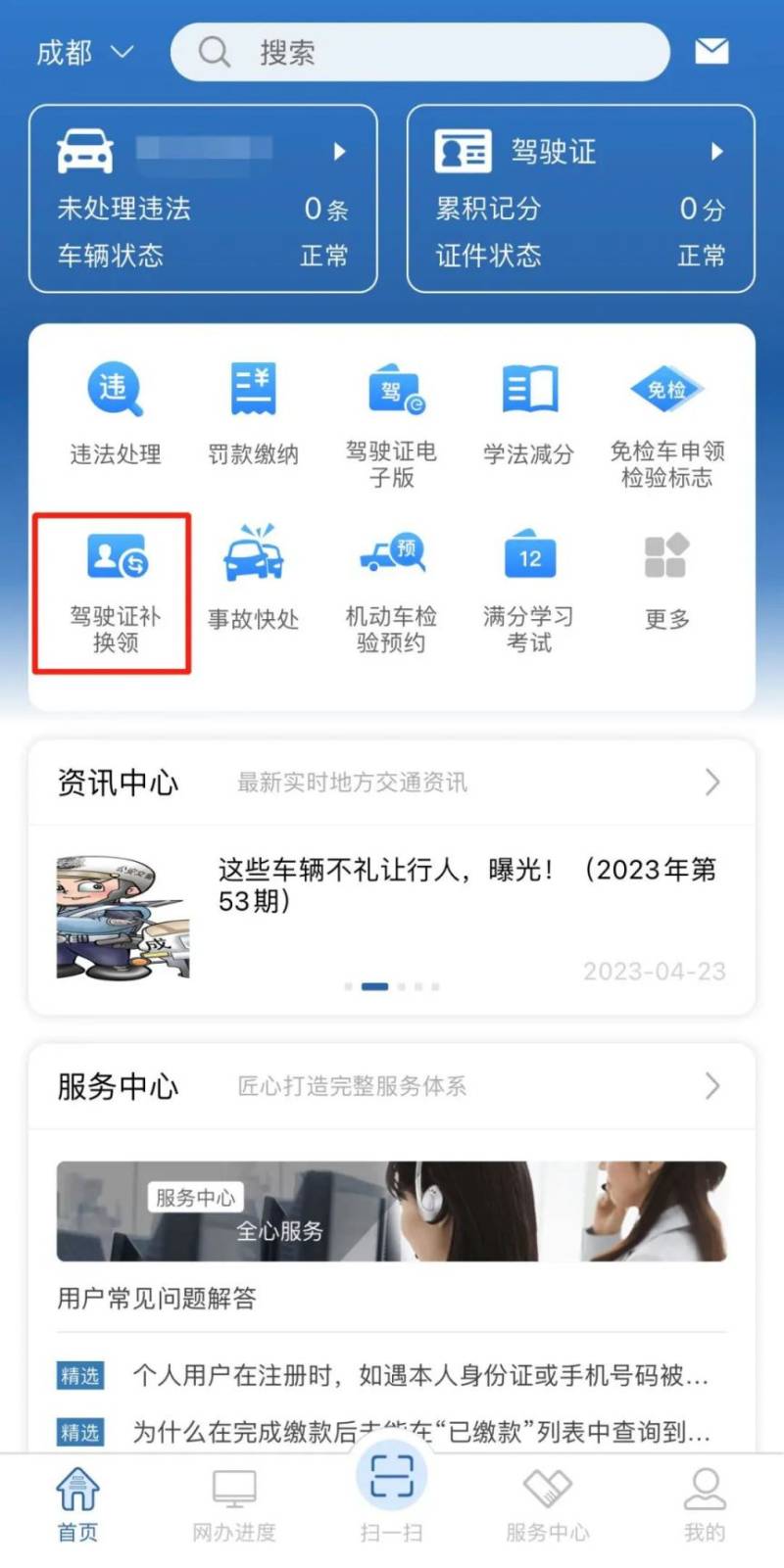The image size is (784, 1568).
Task: Expand the 服务中心 service section via its chevron
Action: (713, 1085)
